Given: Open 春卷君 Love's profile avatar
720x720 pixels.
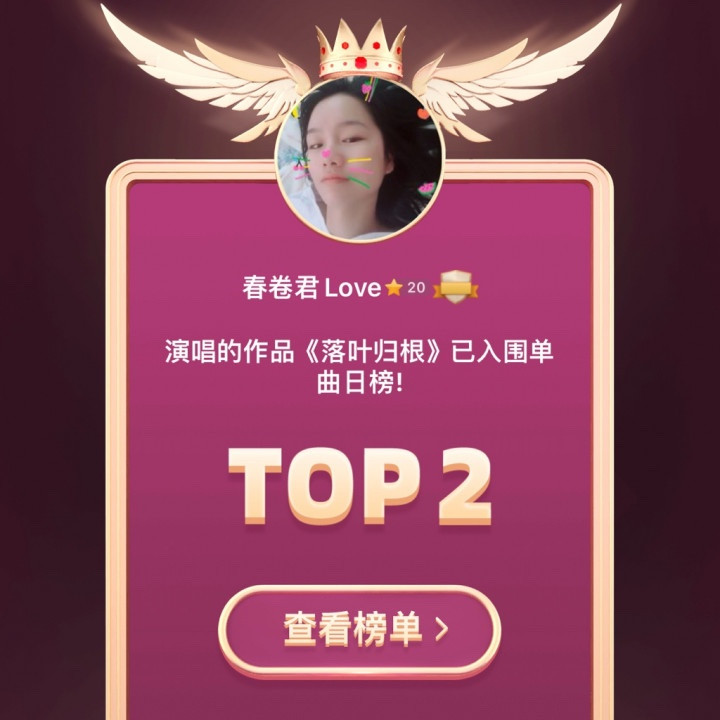Looking at the screenshot, I should click(360, 159).
